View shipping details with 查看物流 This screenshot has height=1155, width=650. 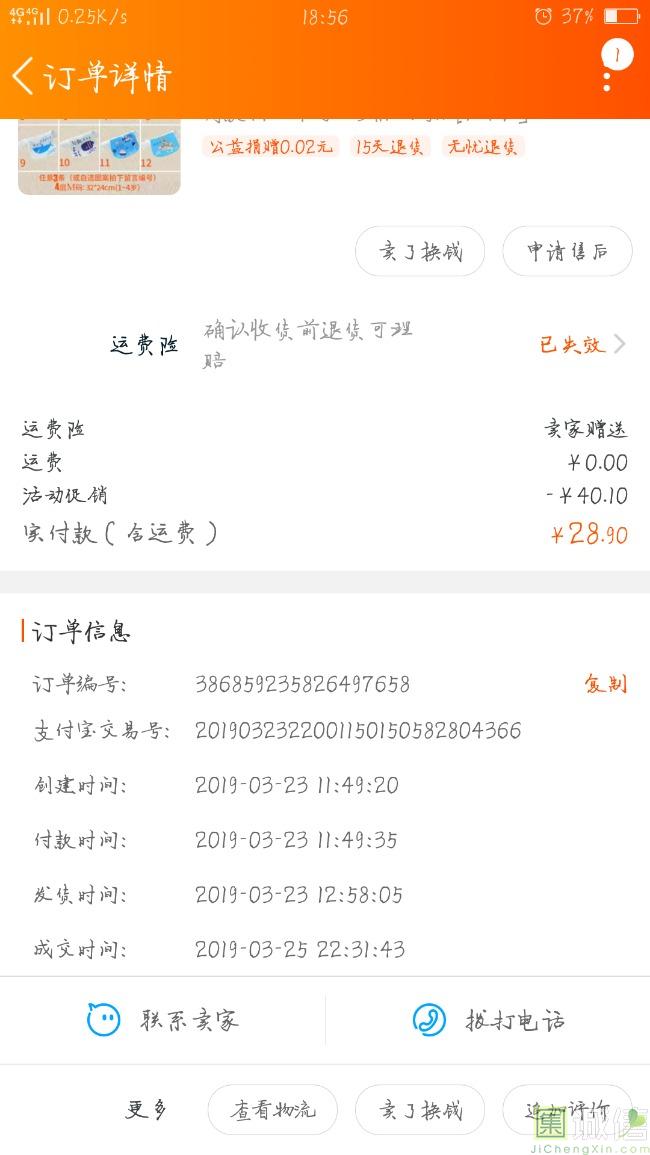click(x=272, y=1110)
